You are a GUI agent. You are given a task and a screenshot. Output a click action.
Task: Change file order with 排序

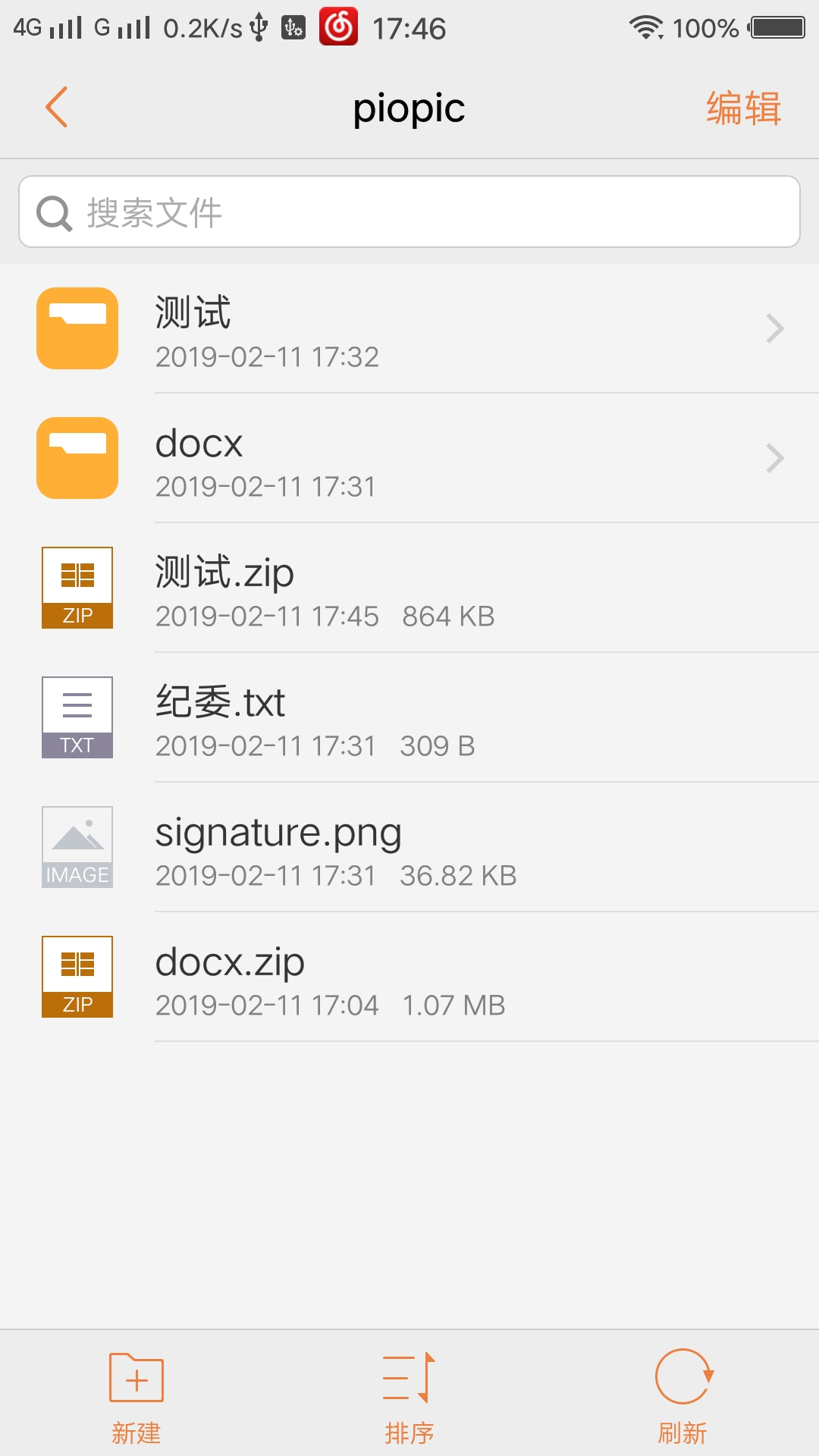tap(409, 1395)
